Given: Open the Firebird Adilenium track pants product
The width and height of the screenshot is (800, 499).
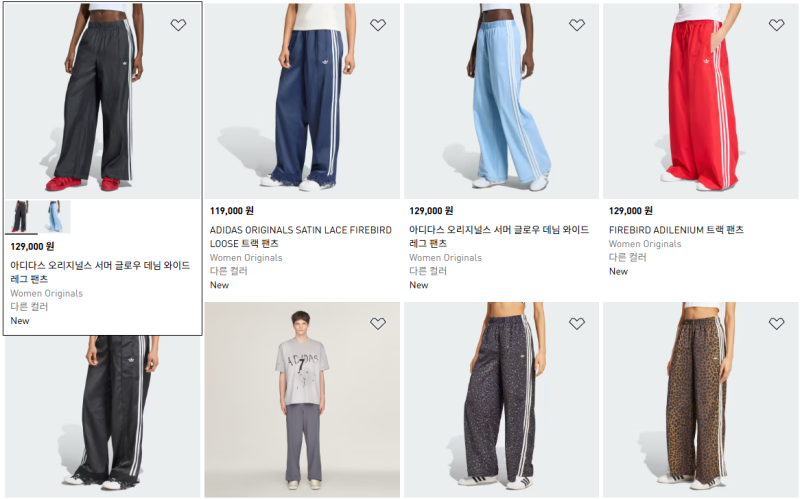Looking at the screenshot, I should [x=676, y=230].
